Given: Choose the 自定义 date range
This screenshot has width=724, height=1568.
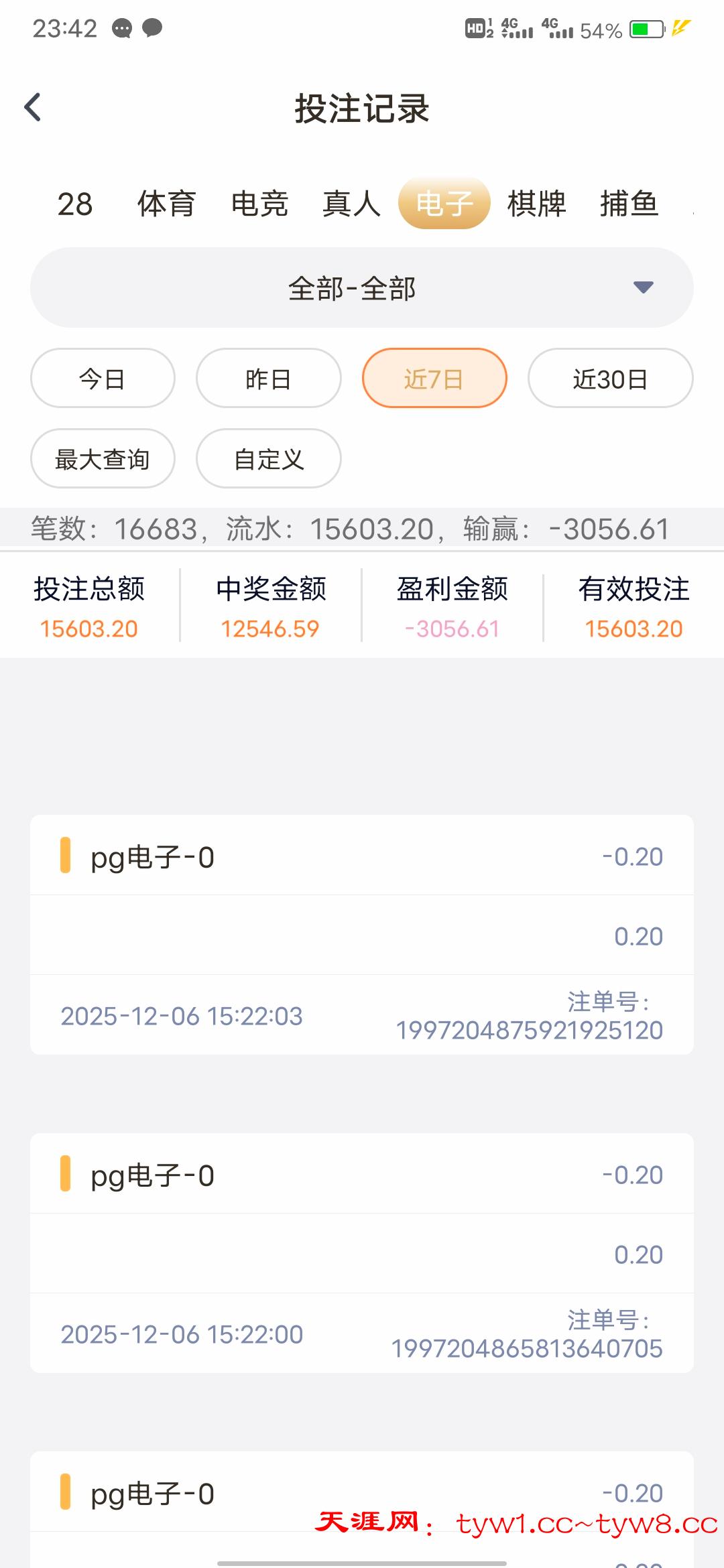Looking at the screenshot, I should pyautogui.click(x=268, y=459).
